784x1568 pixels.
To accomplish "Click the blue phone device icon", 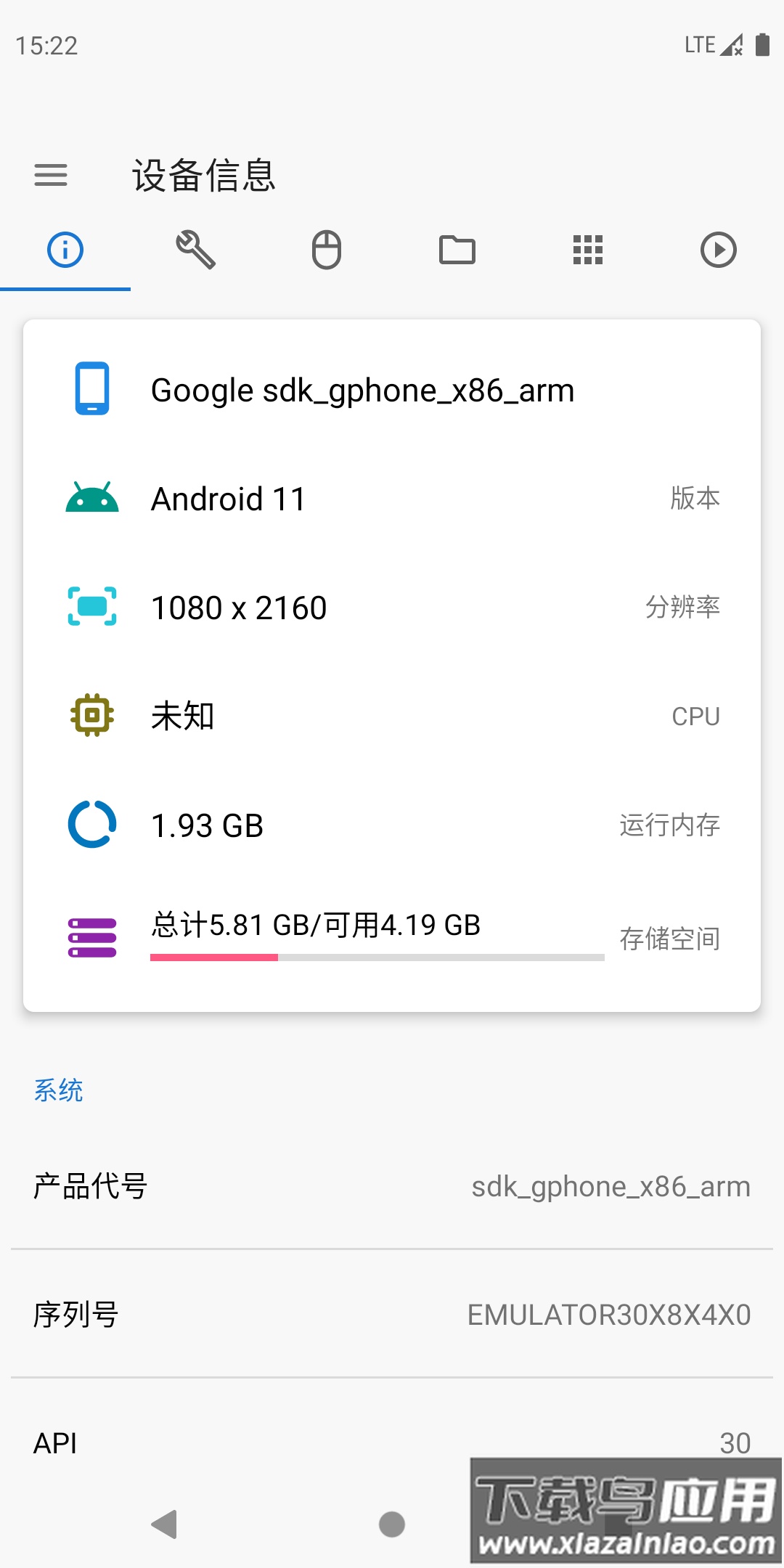I will click(x=91, y=389).
